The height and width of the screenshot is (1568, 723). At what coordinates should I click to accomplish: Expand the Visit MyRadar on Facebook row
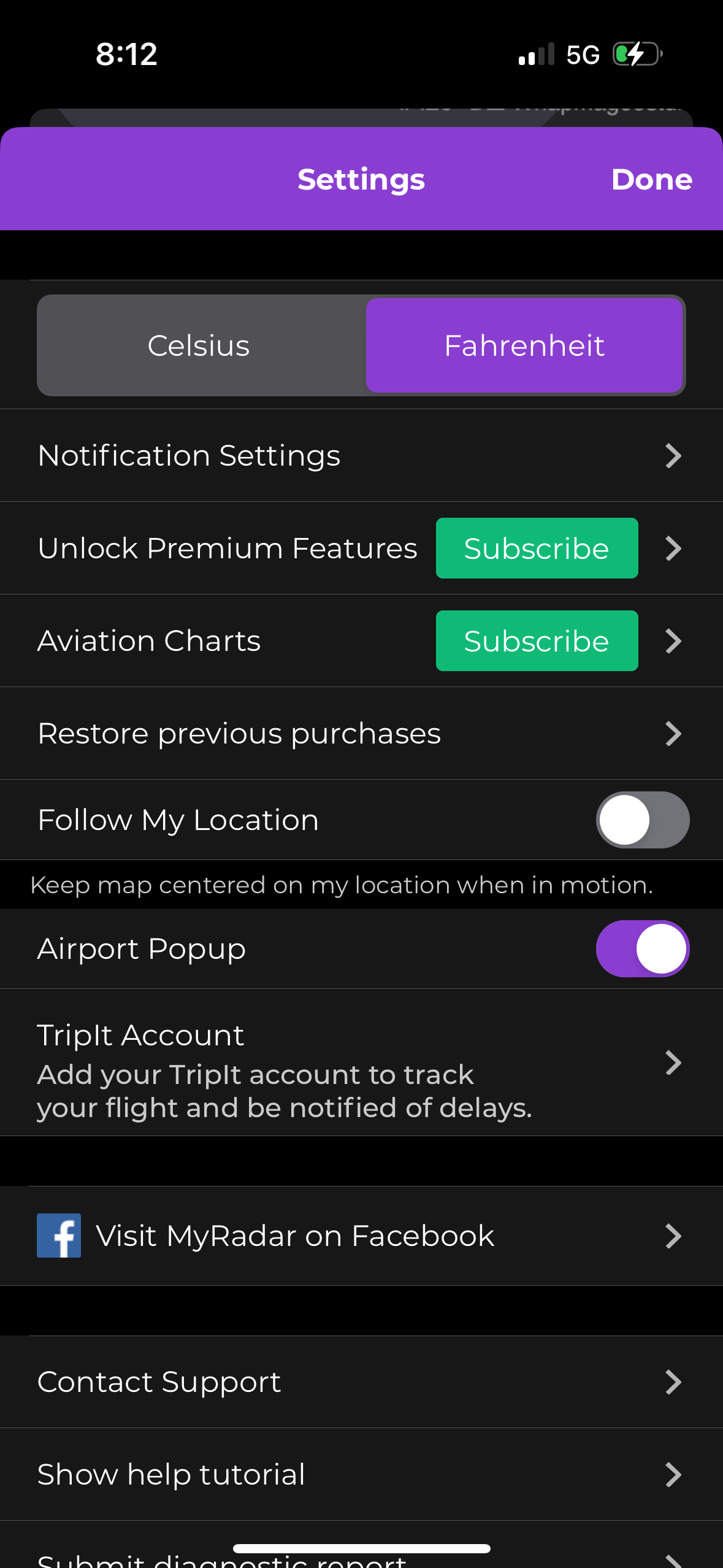coord(294,1236)
